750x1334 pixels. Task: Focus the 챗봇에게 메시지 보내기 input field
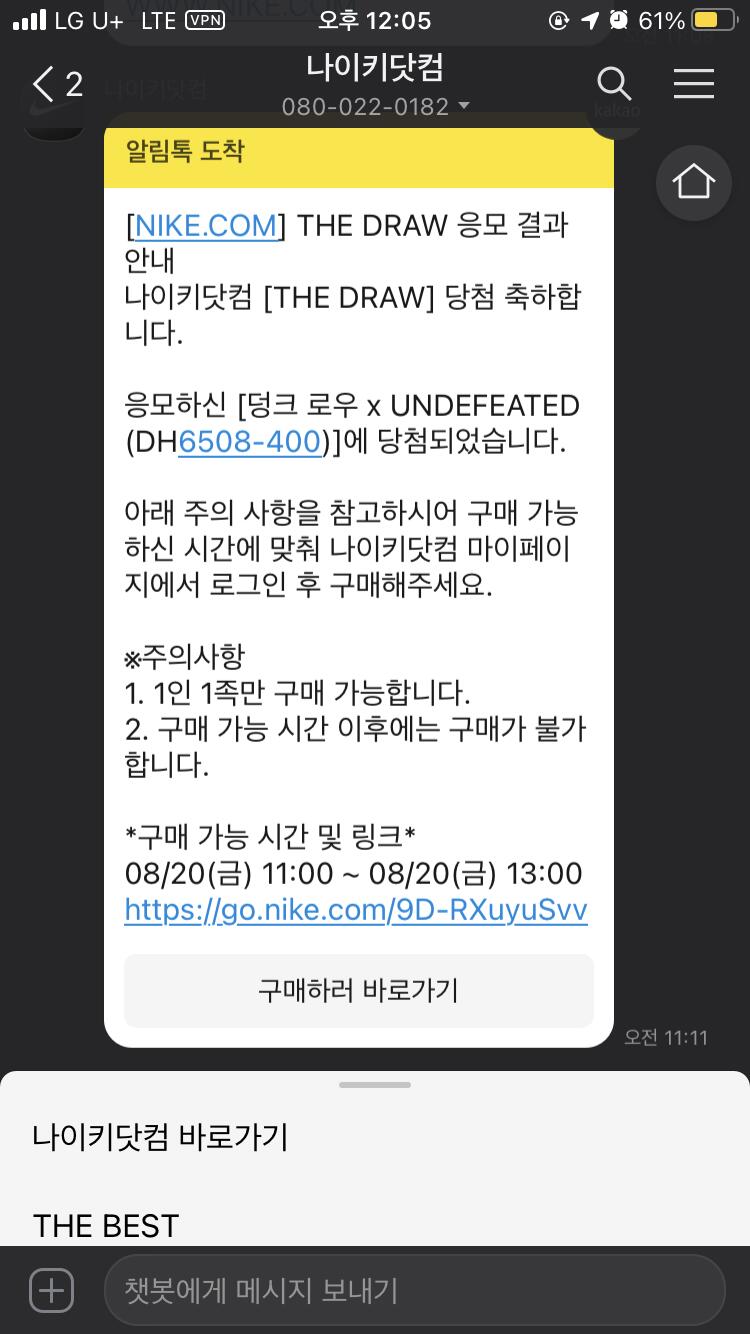414,1290
